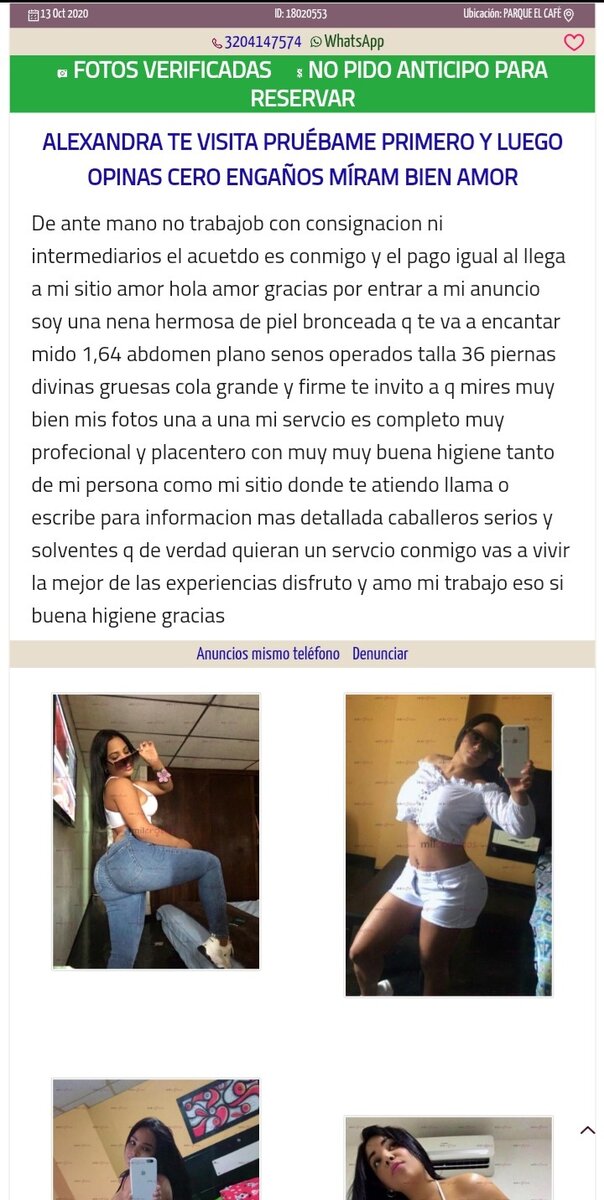This screenshot has width=604, height=1200.
Task: Tap Denunciar to report this listing
Action: point(380,654)
